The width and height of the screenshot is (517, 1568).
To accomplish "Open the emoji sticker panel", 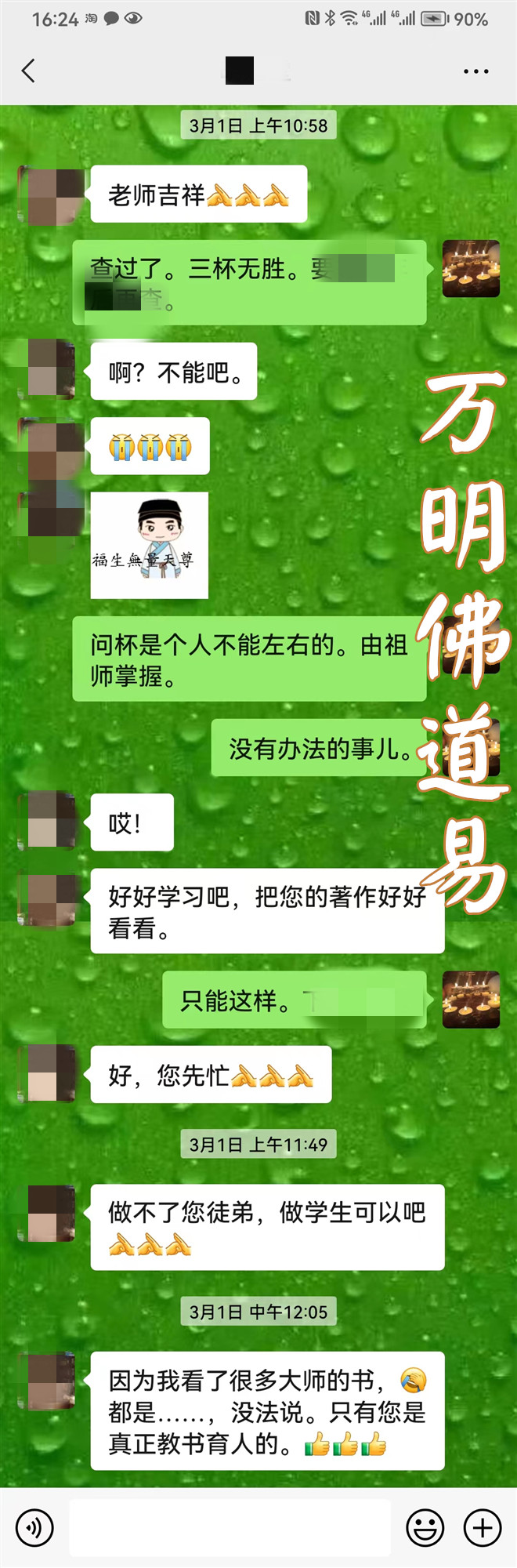I will pyautogui.click(x=425, y=1527).
